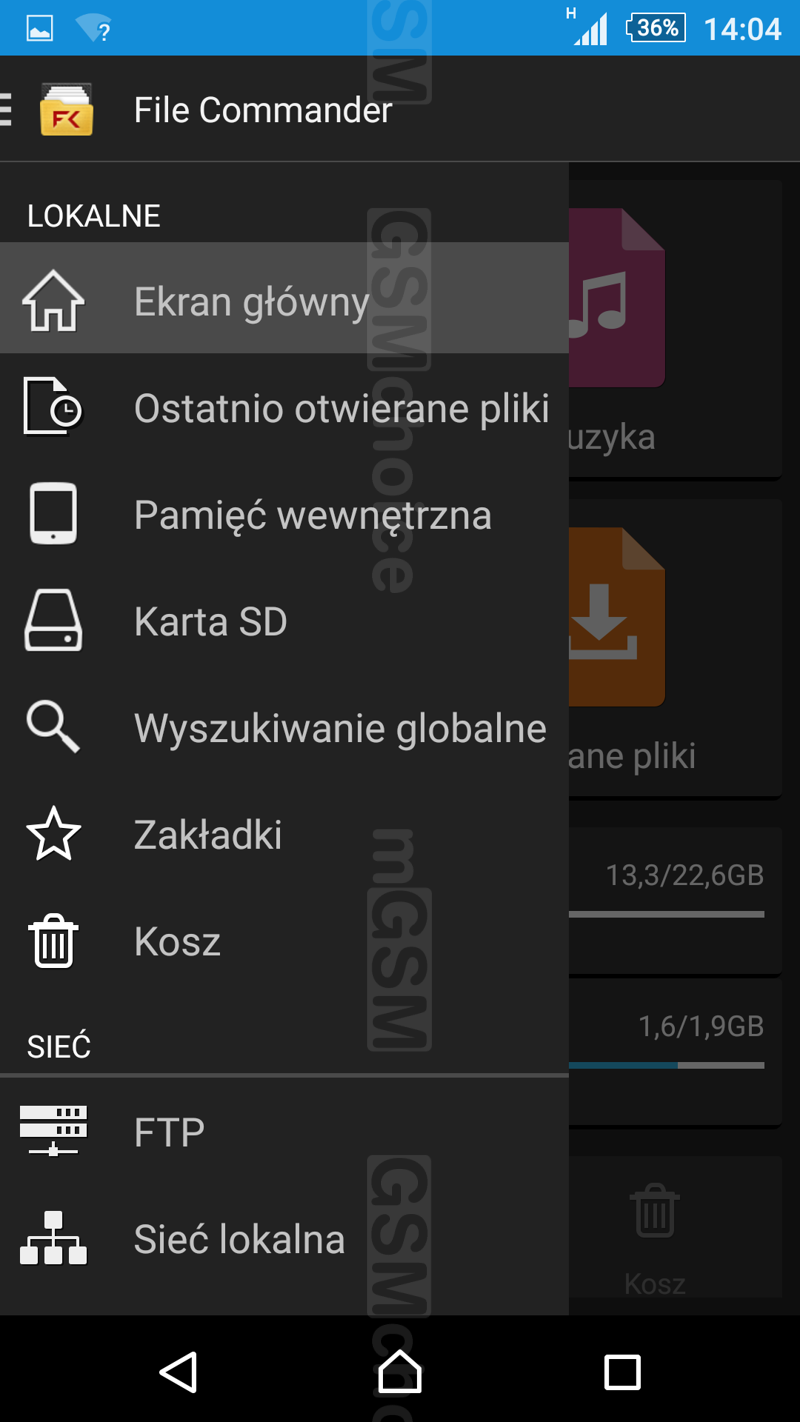Go to Ekran główny
Screen dimensions: 800x1422
pos(250,301)
